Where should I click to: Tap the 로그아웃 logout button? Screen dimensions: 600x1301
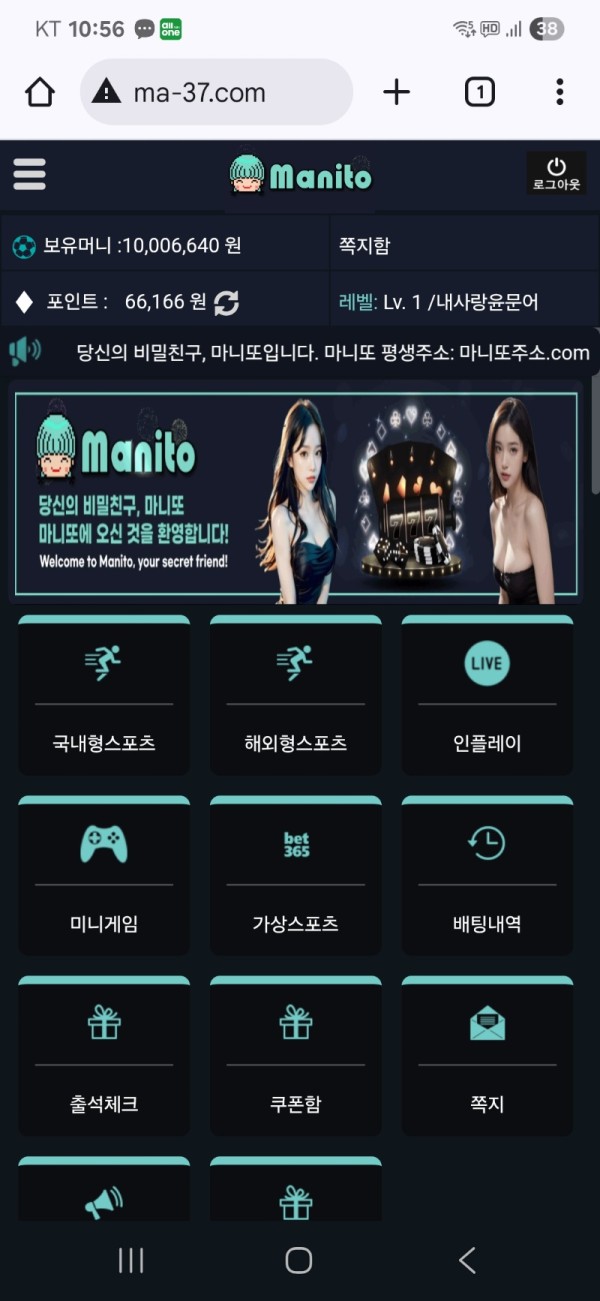tap(556, 174)
